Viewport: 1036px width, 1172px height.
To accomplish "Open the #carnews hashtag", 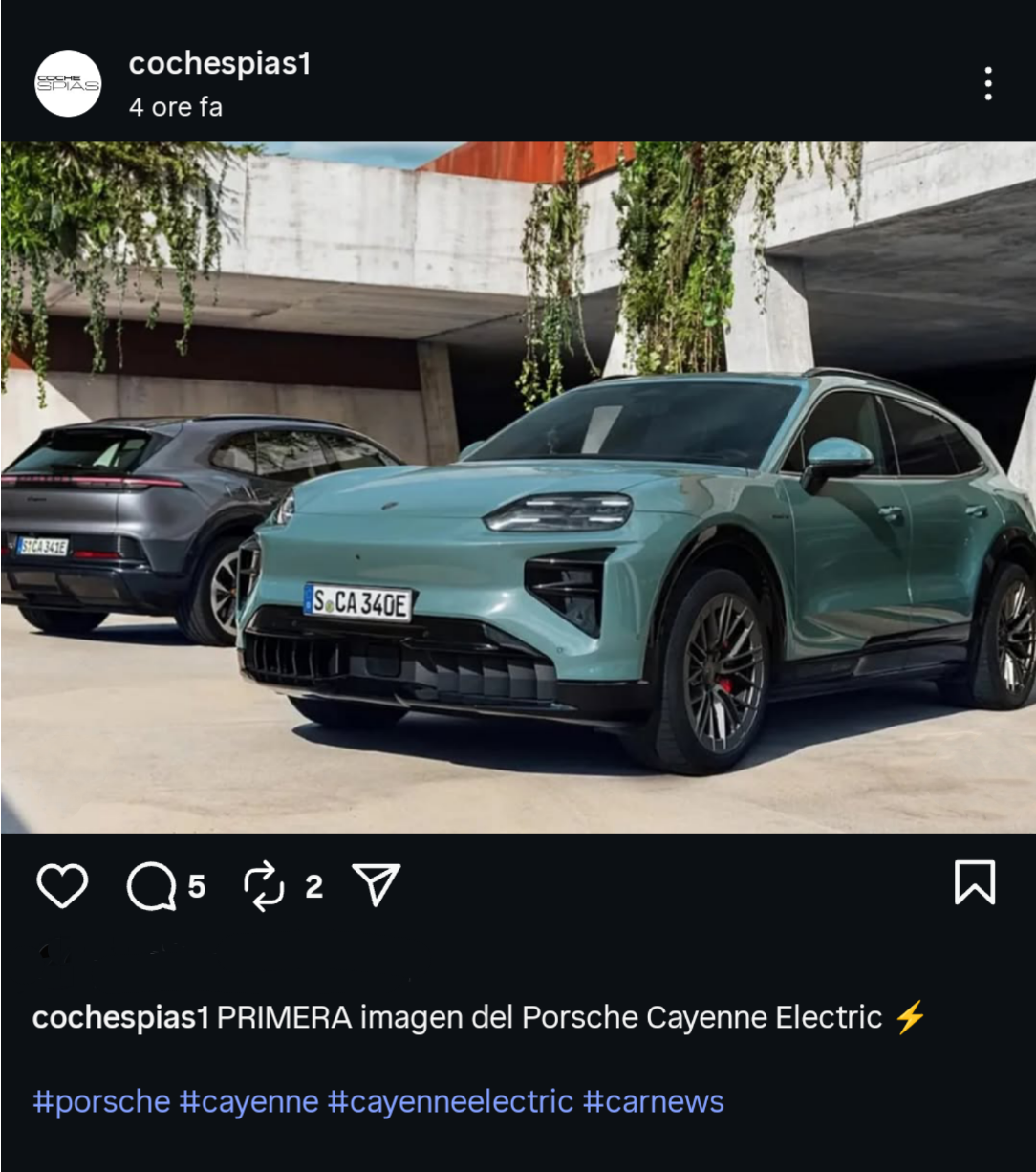I will point(653,1102).
